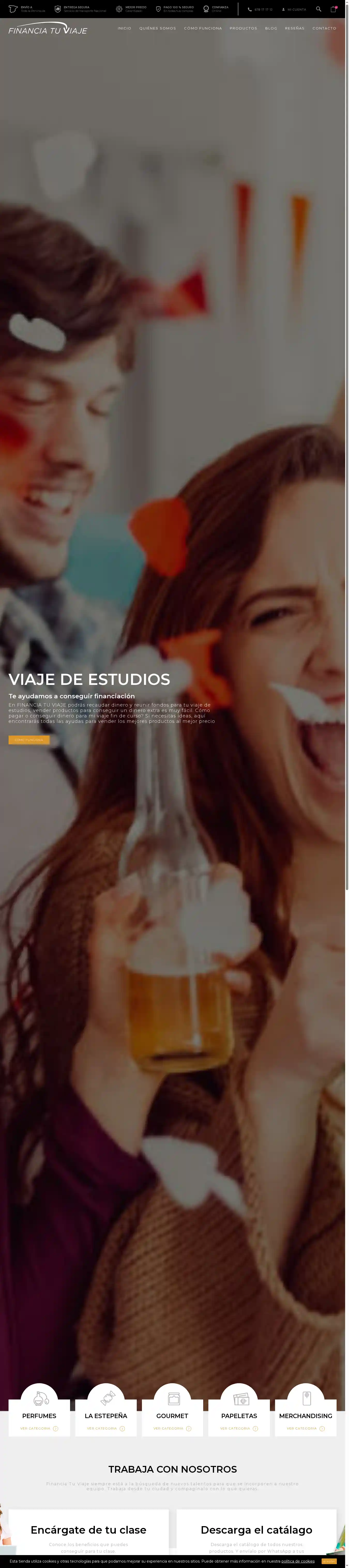Accept the cookie notice
This screenshot has width=349, height=1568.
pyautogui.click(x=329, y=1561)
